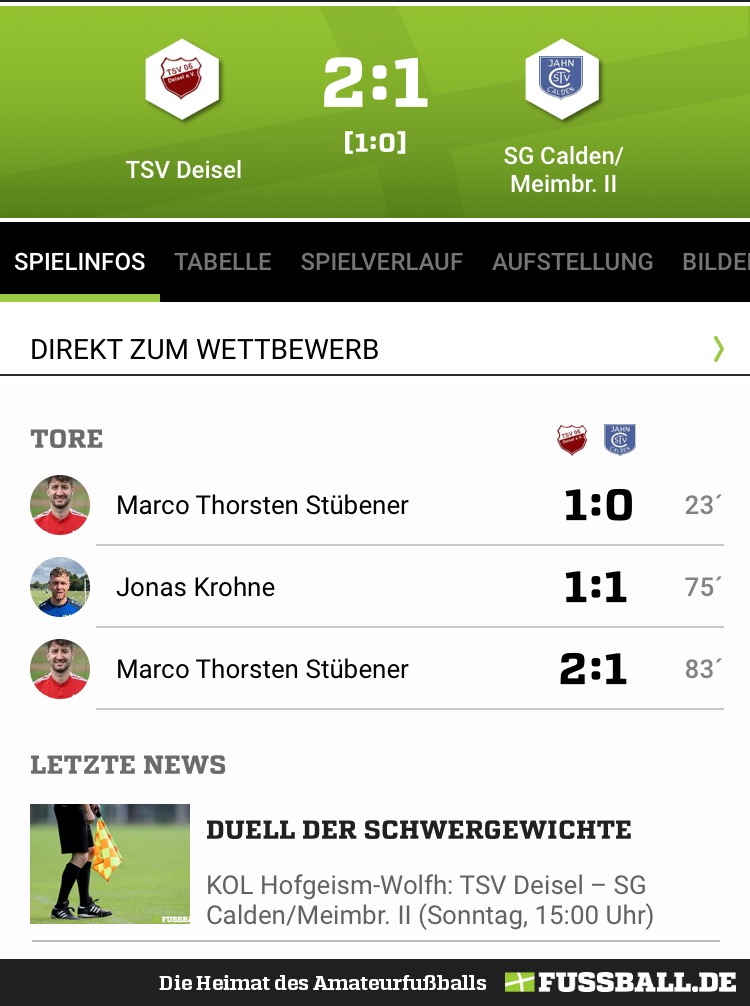
Task: Open Marco Thorsten Stübener's 2:1 goal entry
Action: pos(262,669)
